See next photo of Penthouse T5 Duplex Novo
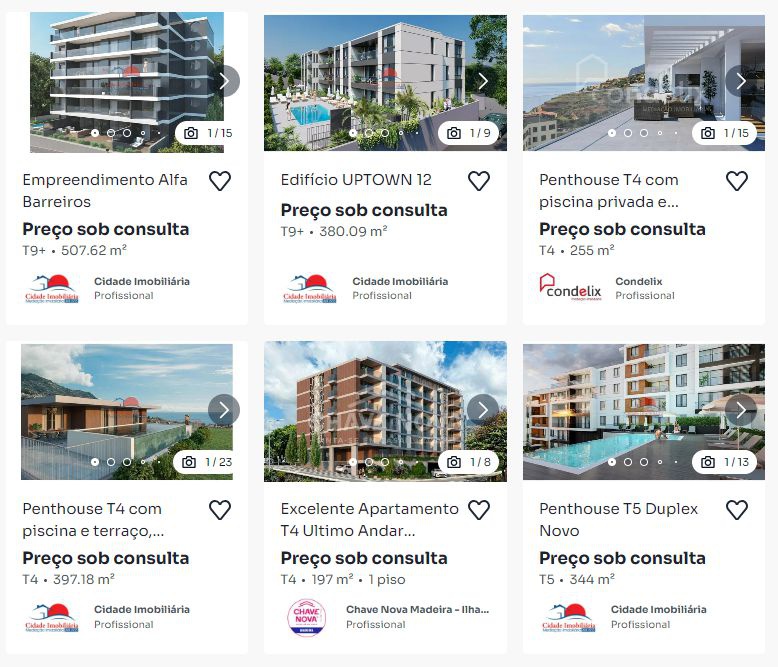 [741, 409]
